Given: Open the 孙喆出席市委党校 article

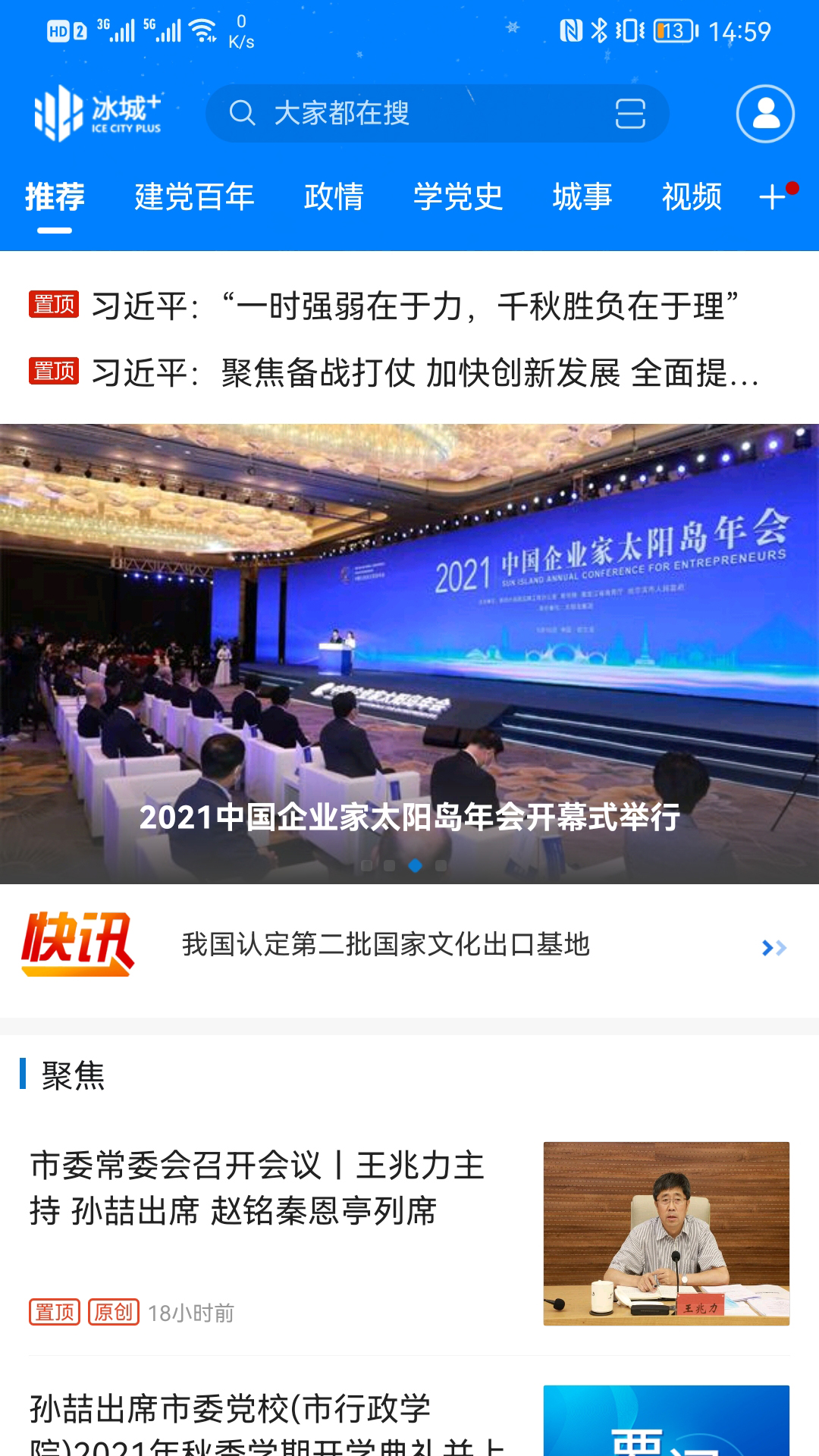Looking at the screenshot, I should [258, 1418].
